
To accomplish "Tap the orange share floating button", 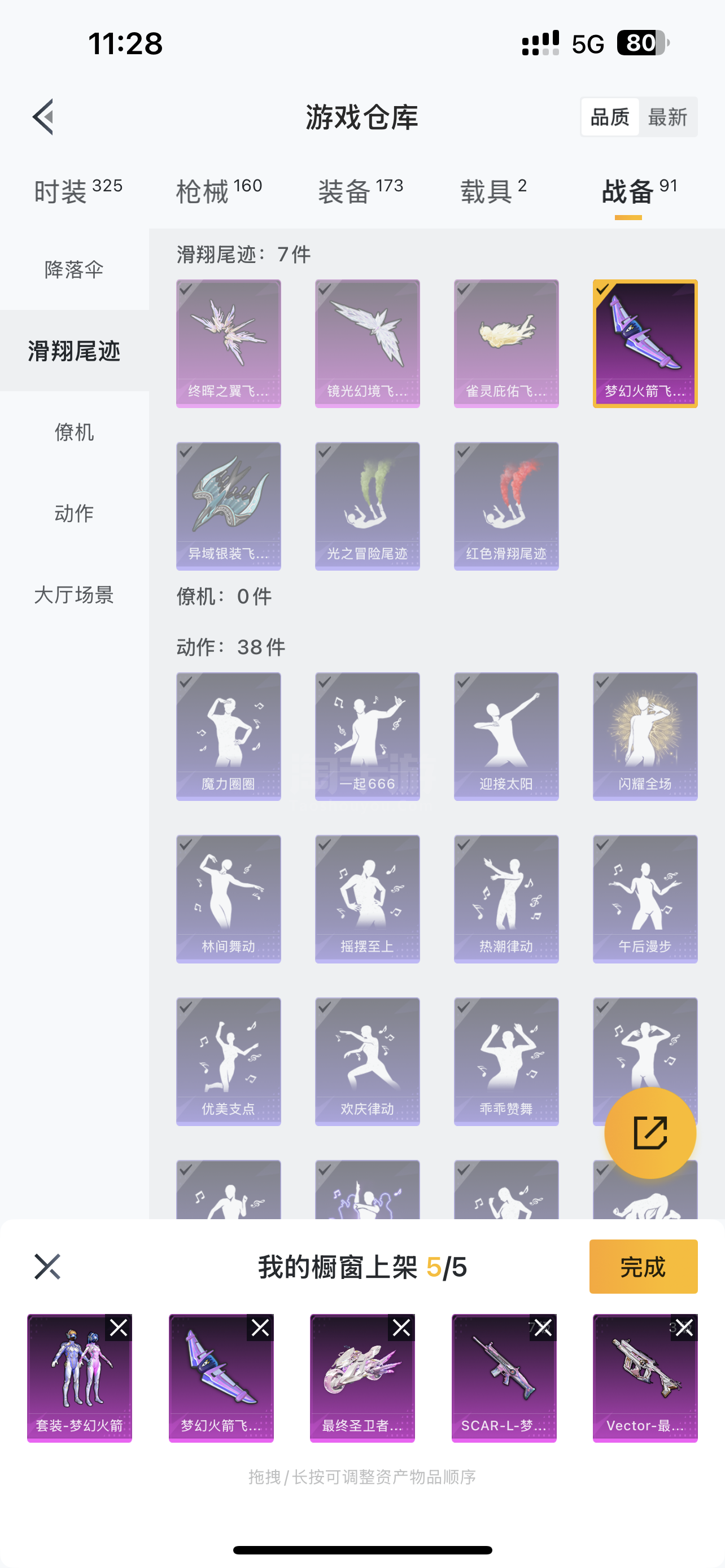I will point(649,1133).
